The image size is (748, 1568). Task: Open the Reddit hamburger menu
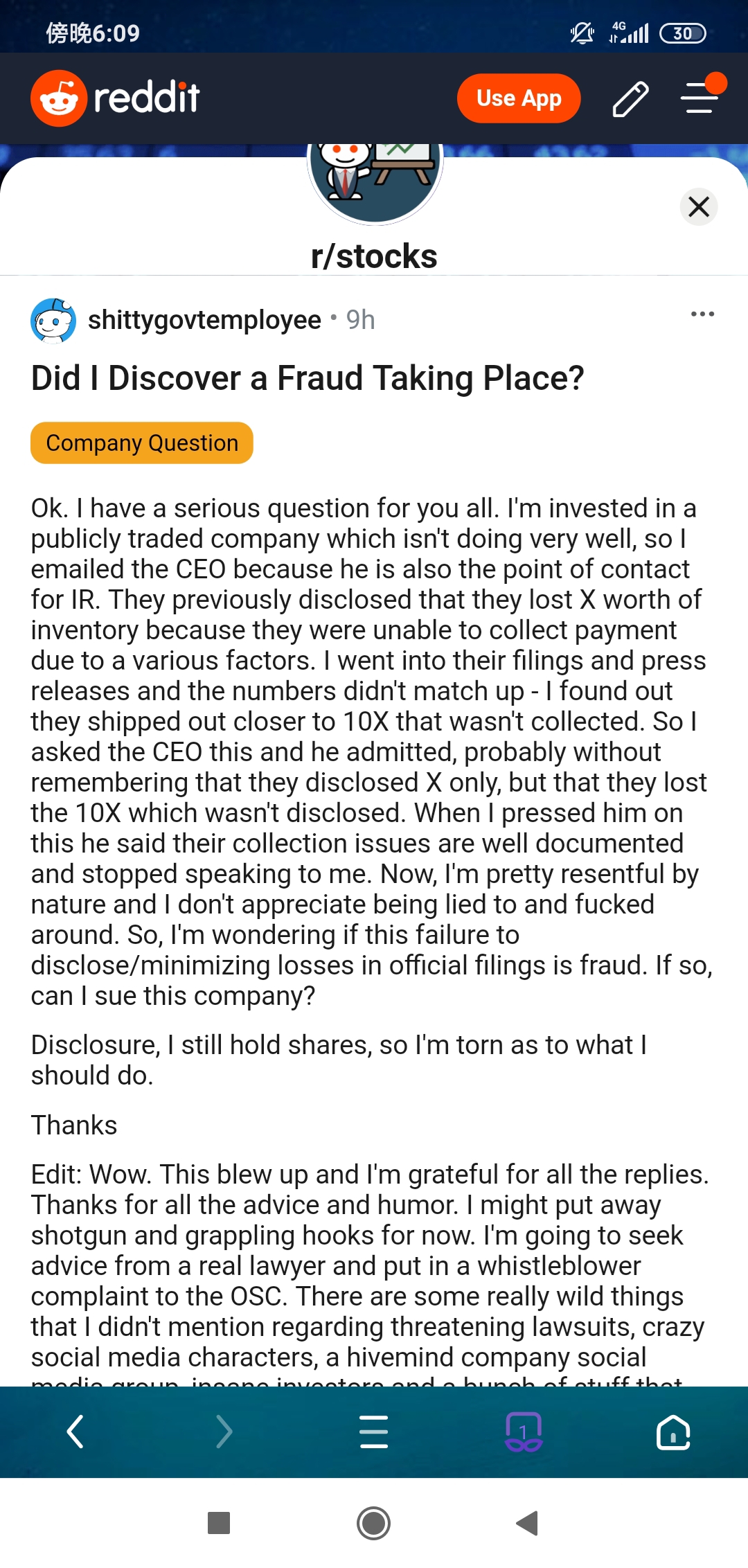click(x=700, y=97)
